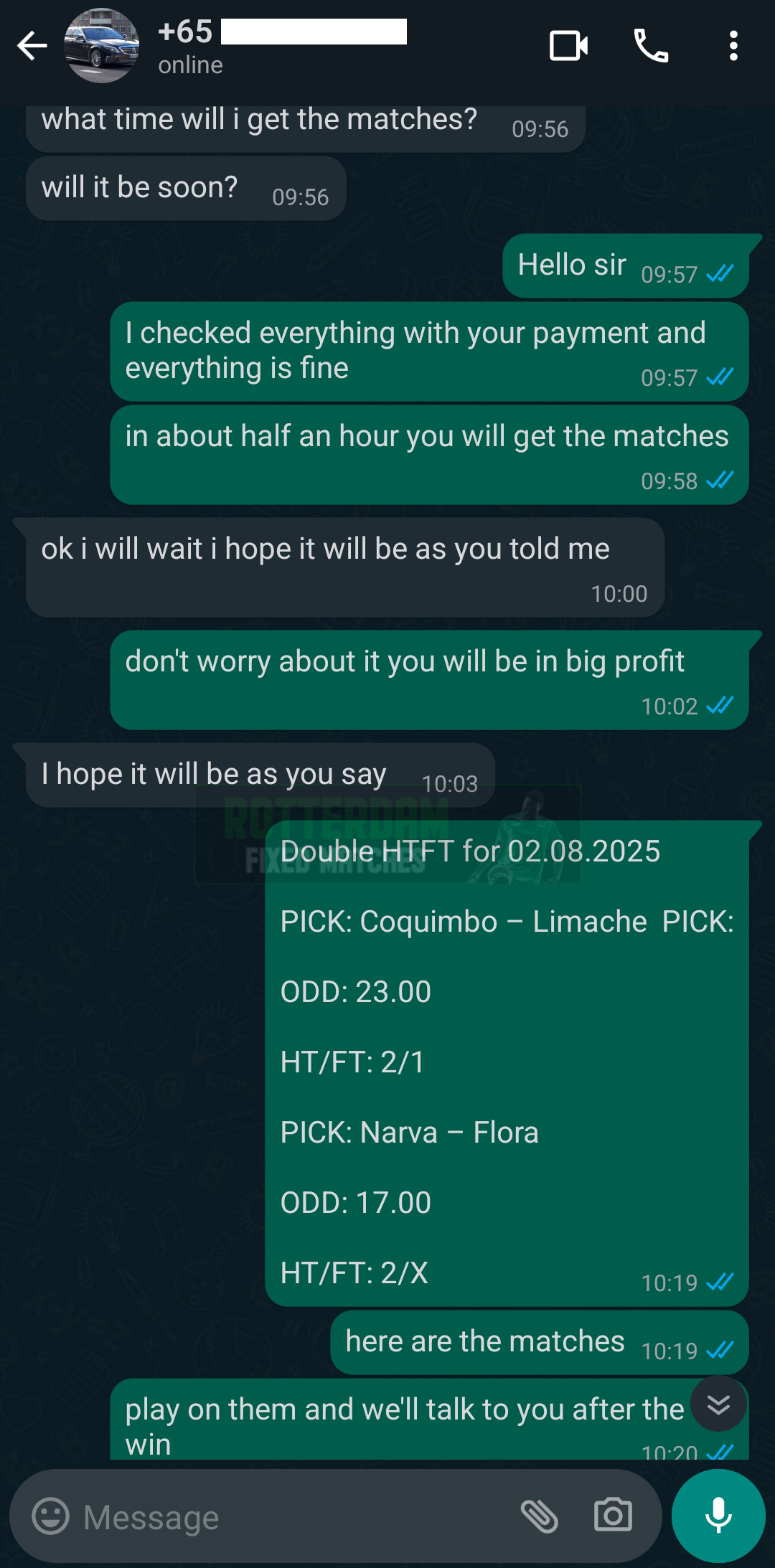Attach a file with the paperclip
The image size is (775, 1568).
pyautogui.click(x=540, y=1516)
